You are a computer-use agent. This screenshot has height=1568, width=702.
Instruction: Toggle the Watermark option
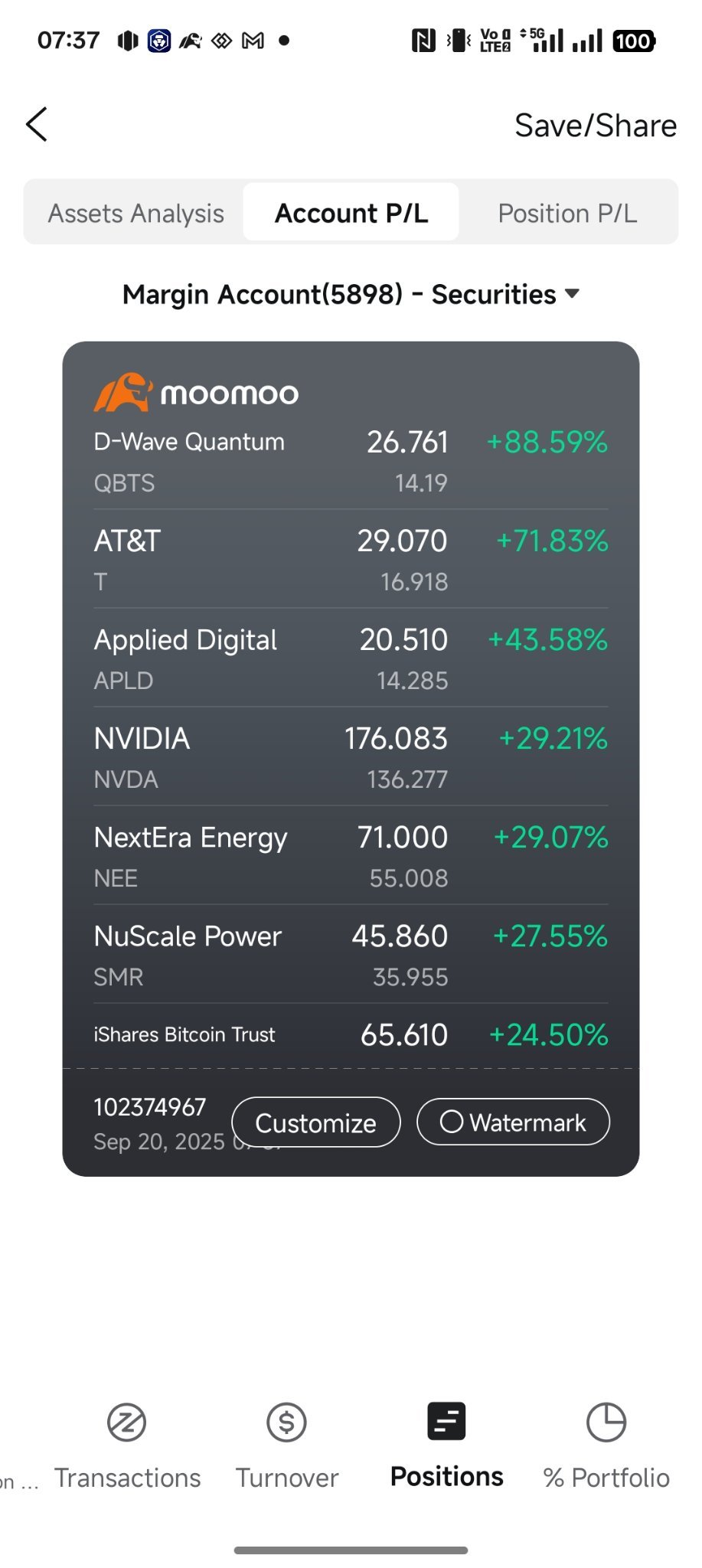tap(513, 1122)
